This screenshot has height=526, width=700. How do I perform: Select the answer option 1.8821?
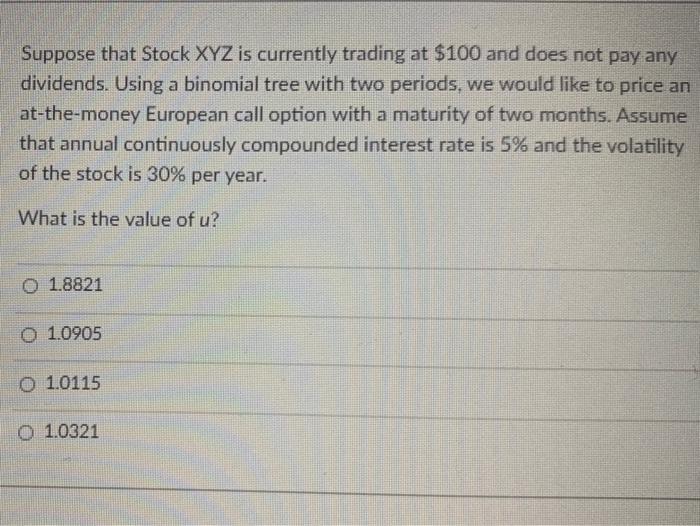coord(35,284)
